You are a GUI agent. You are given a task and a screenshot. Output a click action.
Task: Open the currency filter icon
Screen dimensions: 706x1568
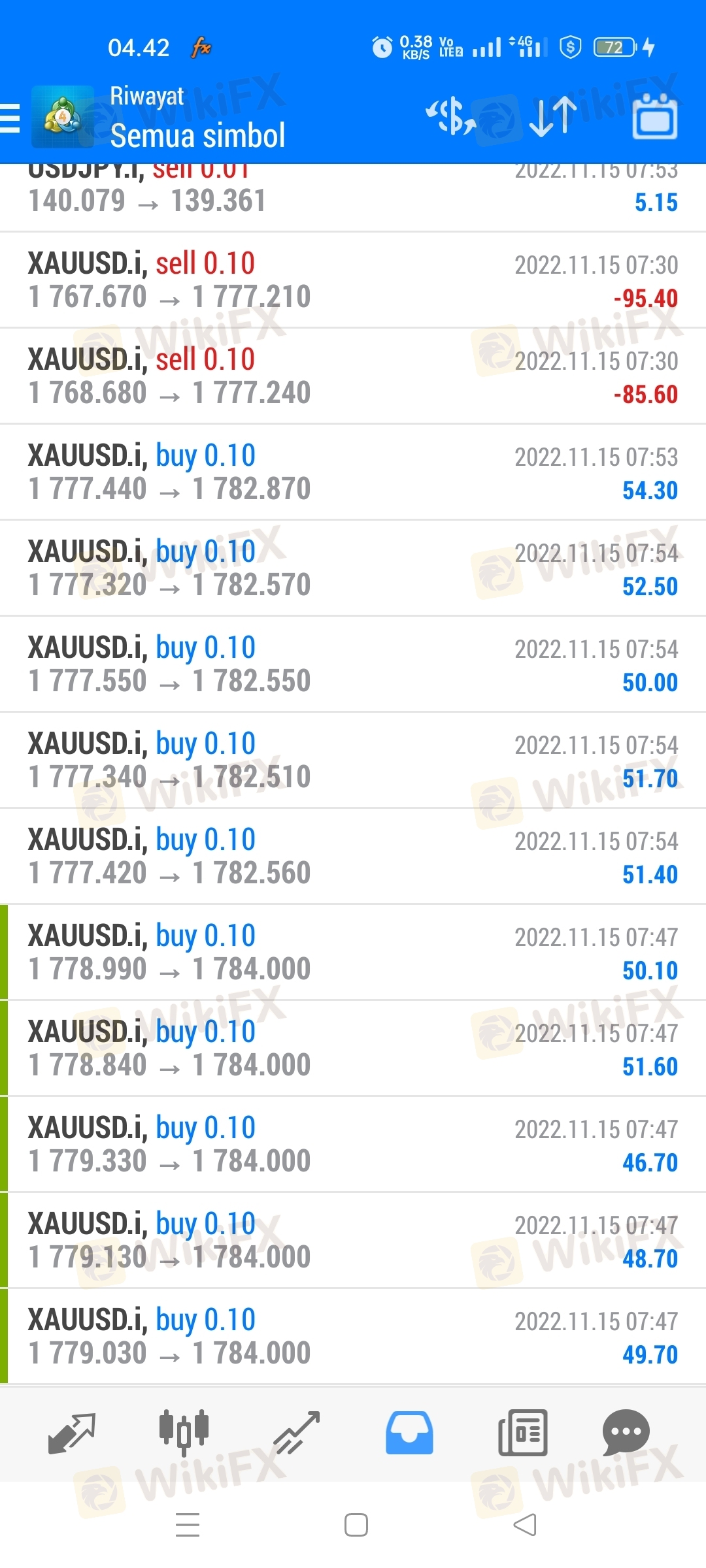(450, 117)
